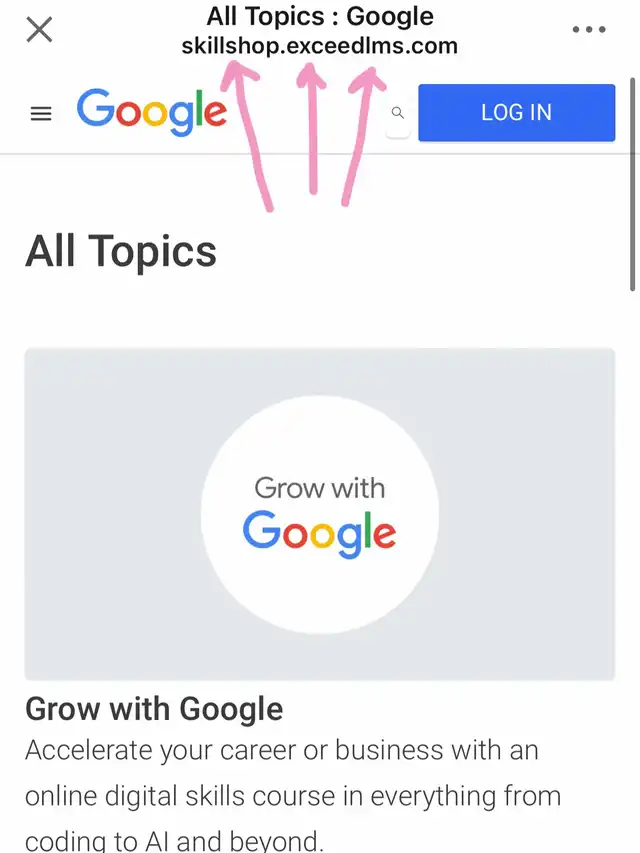Open the hamburger navigation menu
This screenshot has height=853, width=640.
[41, 114]
